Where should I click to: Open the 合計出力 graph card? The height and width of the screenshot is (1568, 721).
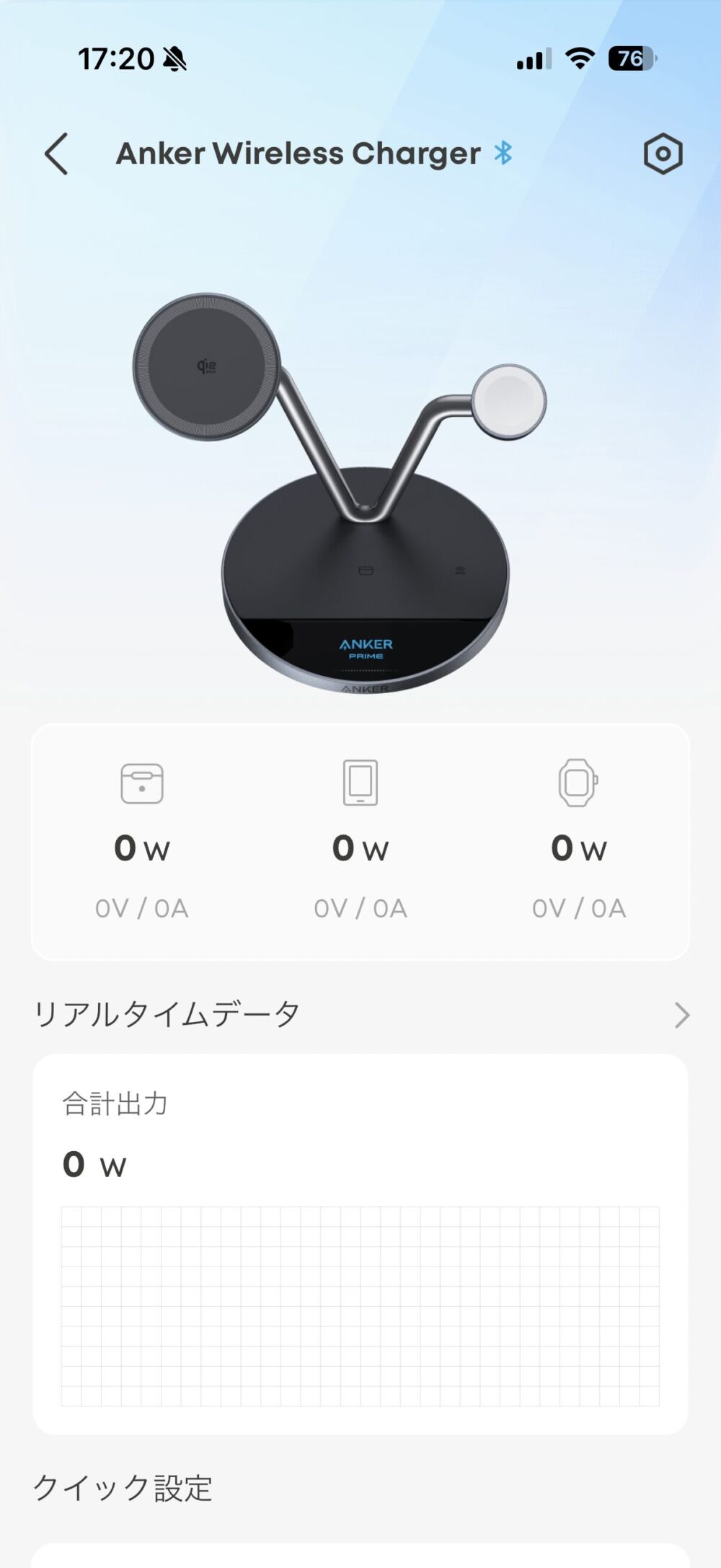coord(360,1243)
